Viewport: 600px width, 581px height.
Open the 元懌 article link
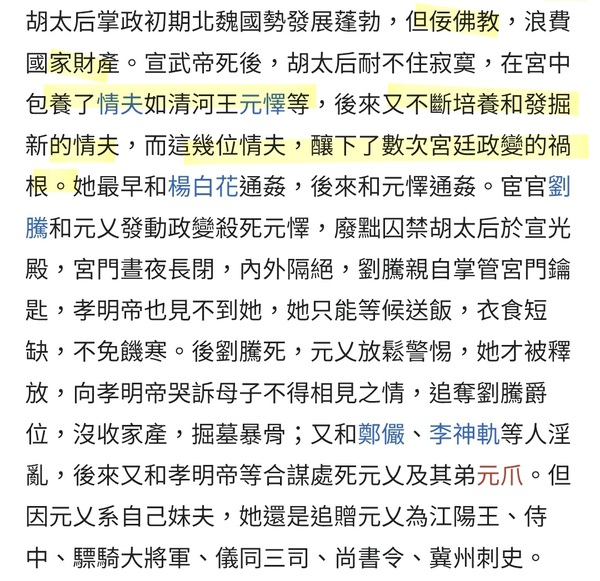click(x=262, y=104)
